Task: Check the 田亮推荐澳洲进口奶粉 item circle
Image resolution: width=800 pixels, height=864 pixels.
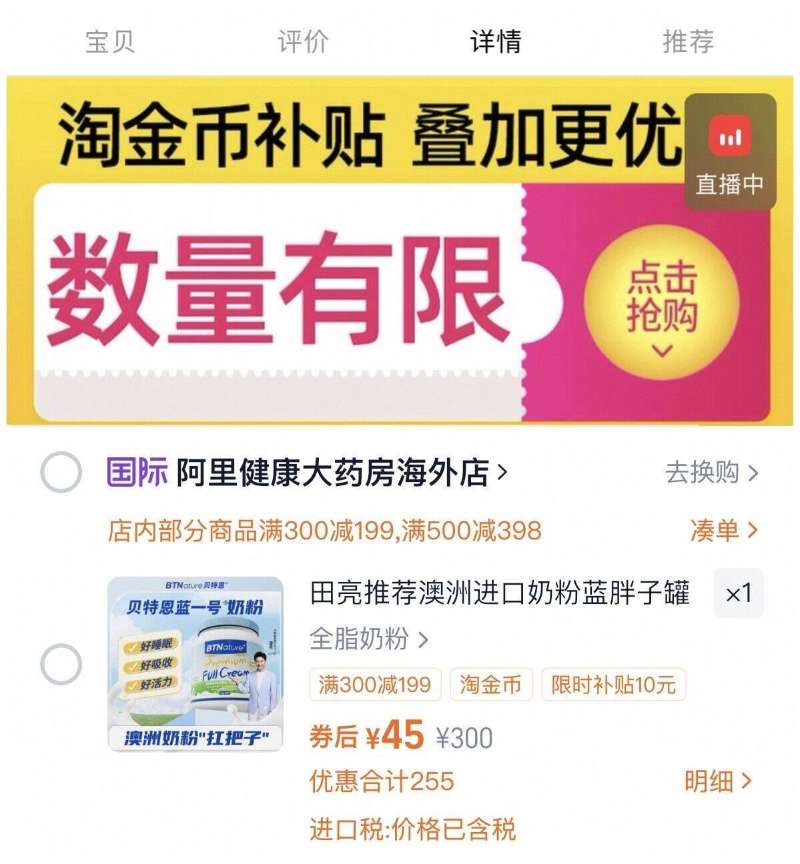Action: (x=61, y=665)
